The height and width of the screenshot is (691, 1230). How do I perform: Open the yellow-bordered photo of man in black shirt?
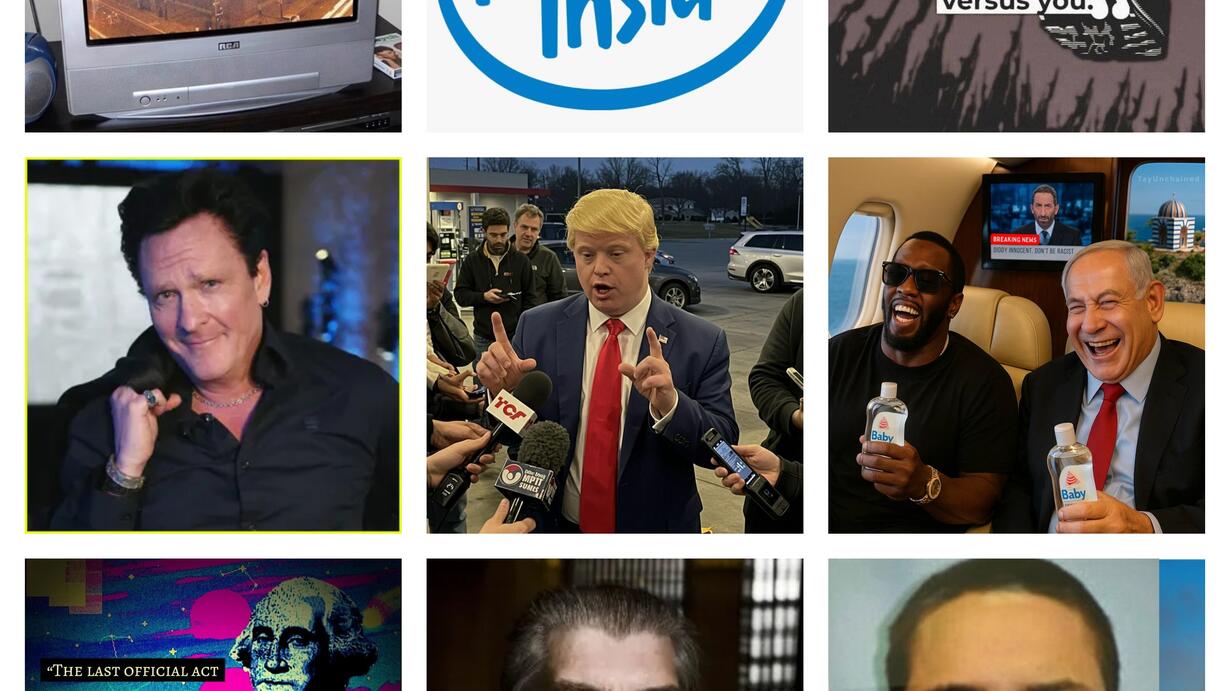point(213,345)
